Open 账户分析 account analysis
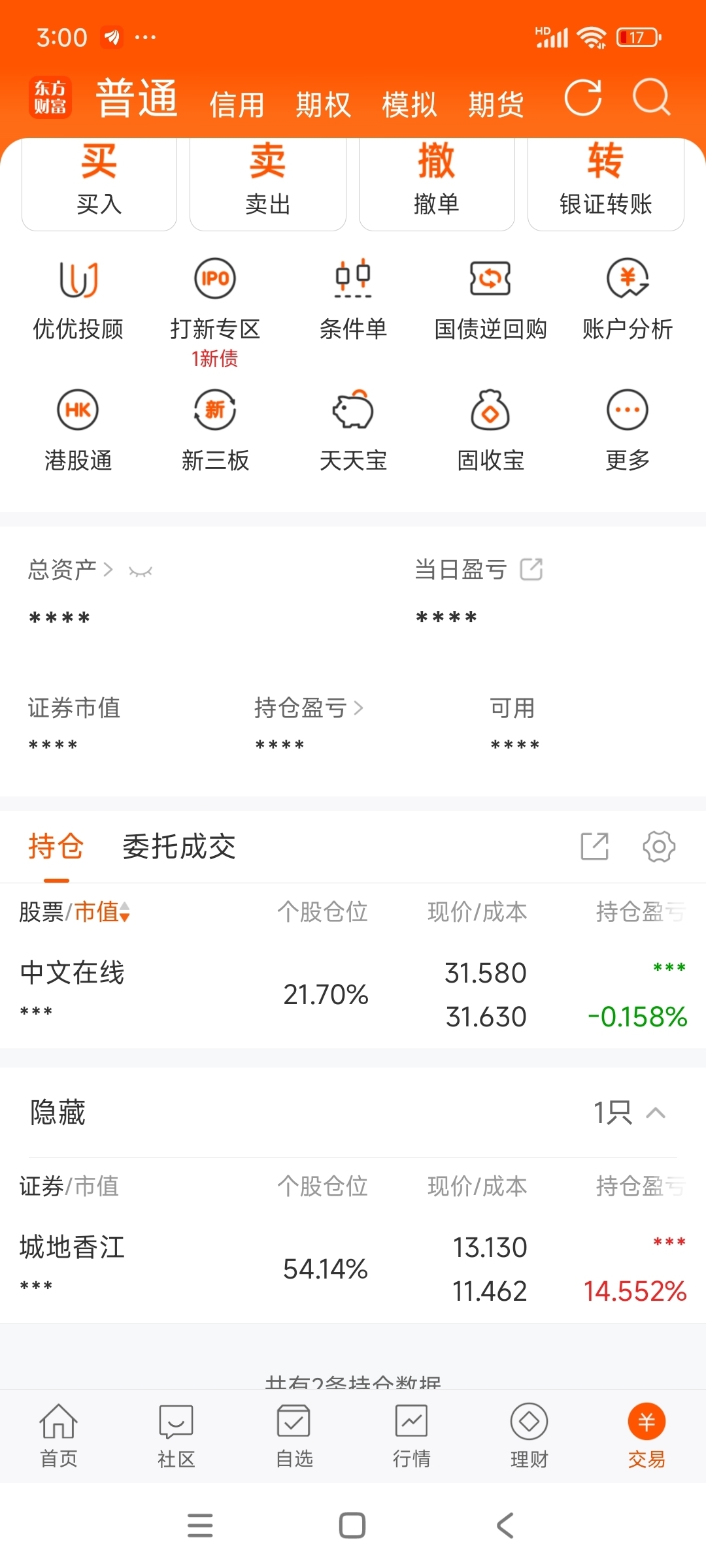 click(x=628, y=301)
